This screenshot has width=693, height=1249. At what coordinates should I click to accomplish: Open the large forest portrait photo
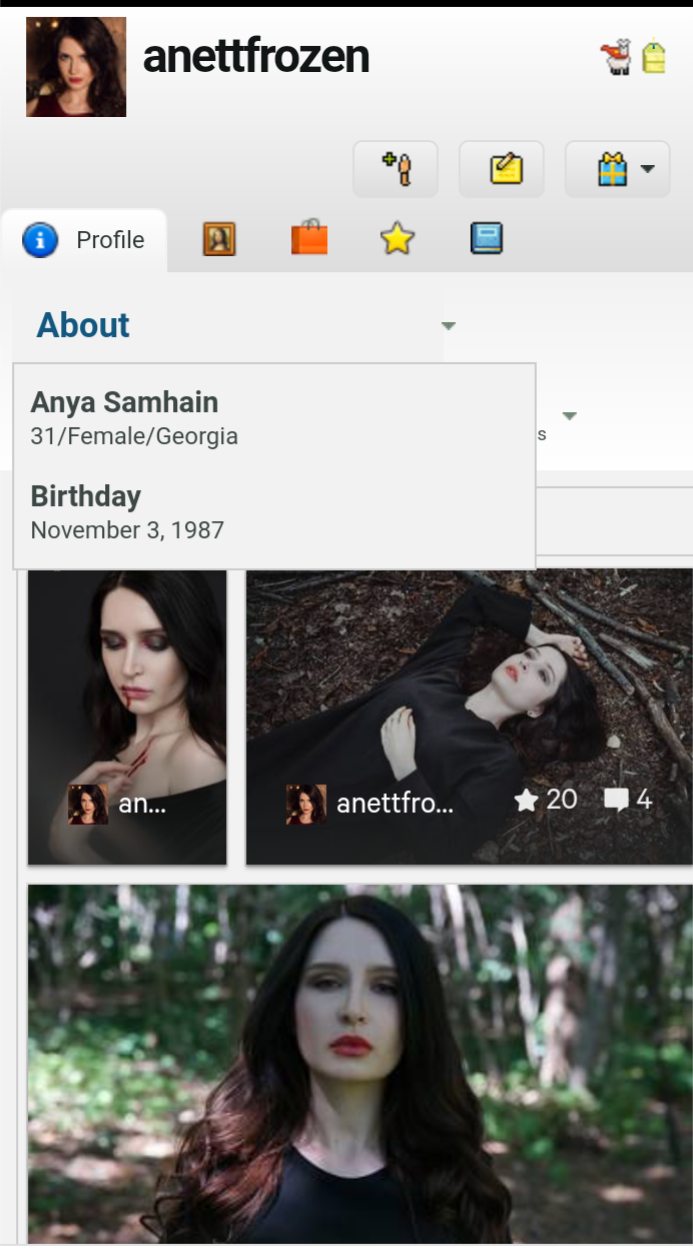pyautogui.click(x=360, y=1060)
